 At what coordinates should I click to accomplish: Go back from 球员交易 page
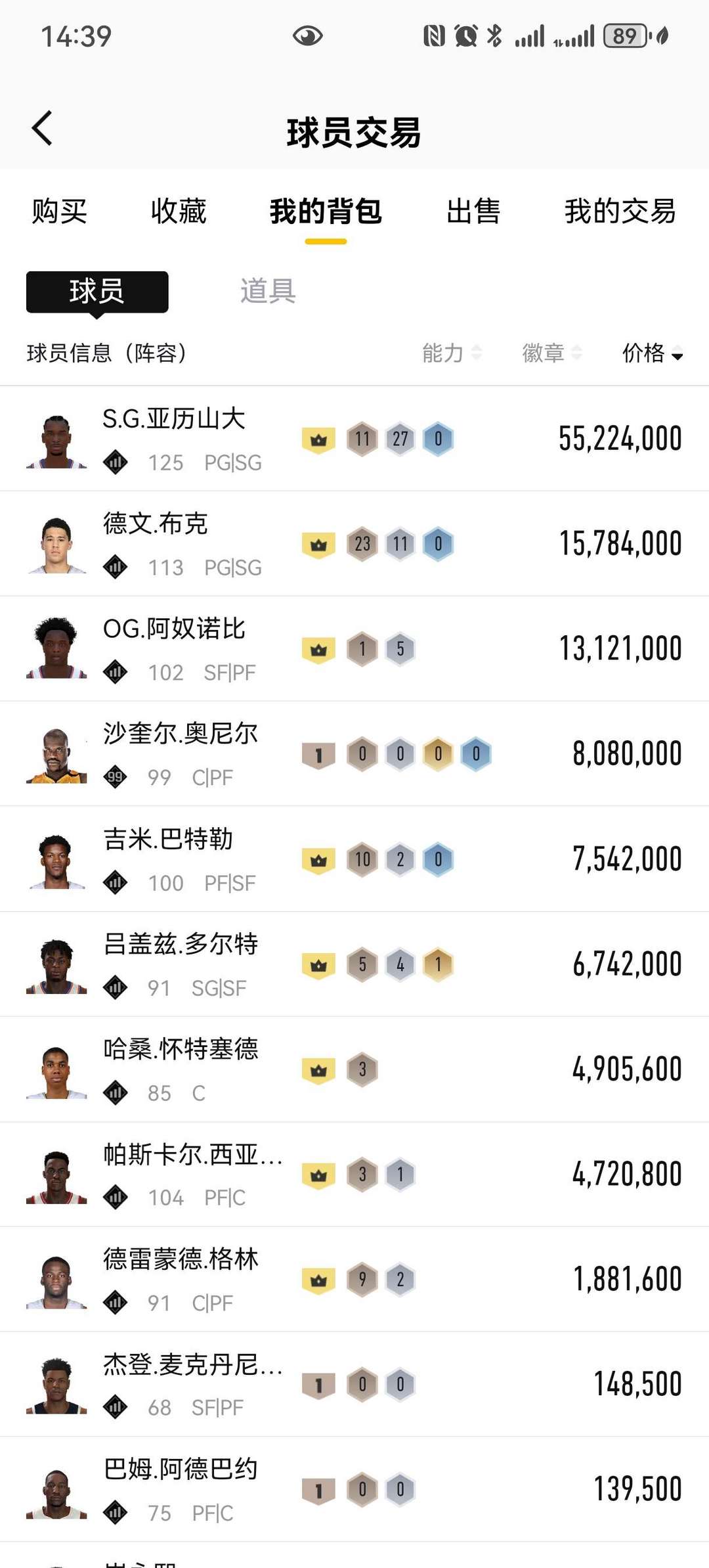point(42,128)
